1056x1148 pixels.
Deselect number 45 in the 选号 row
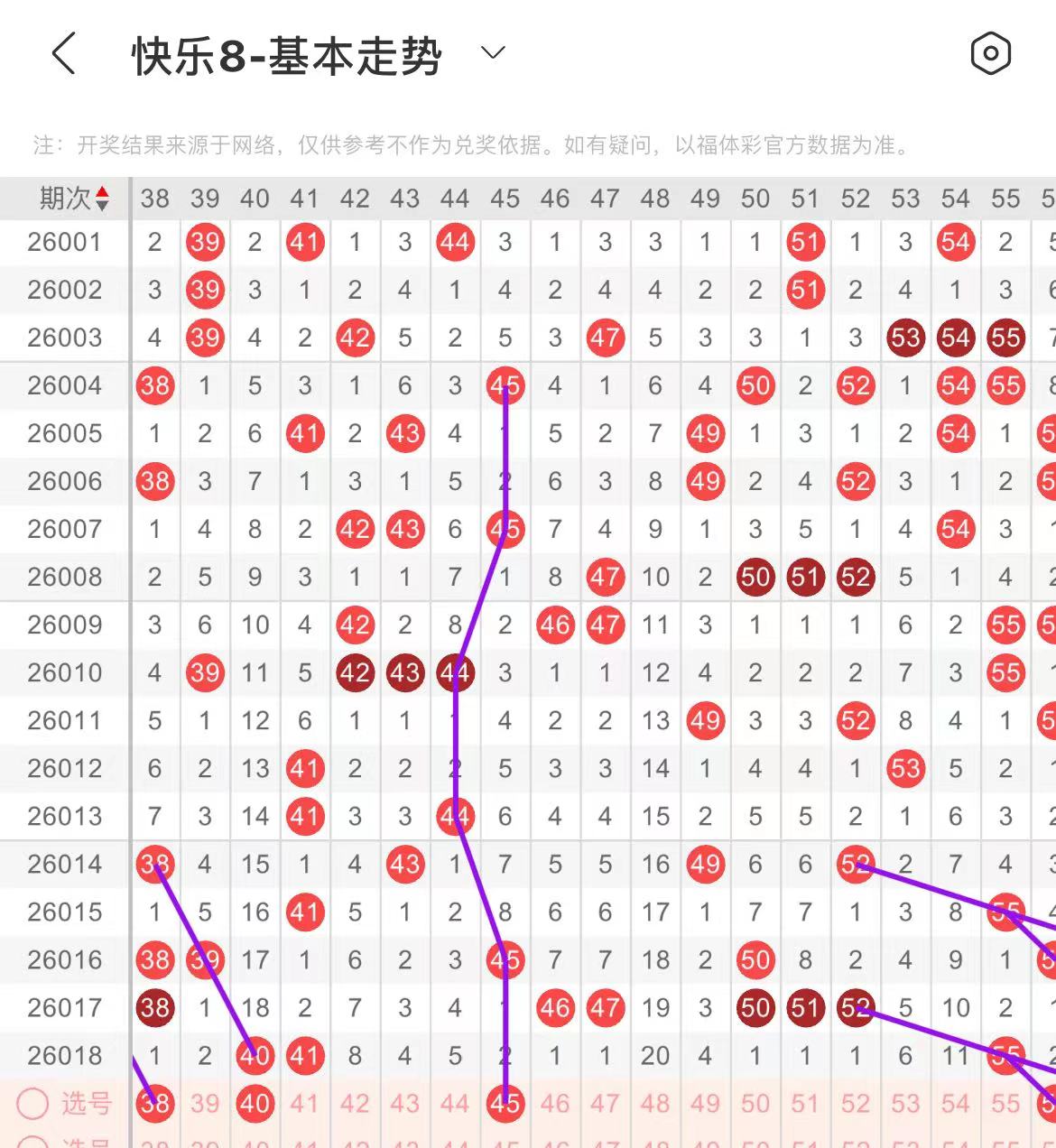click(x=505, y=1103)
